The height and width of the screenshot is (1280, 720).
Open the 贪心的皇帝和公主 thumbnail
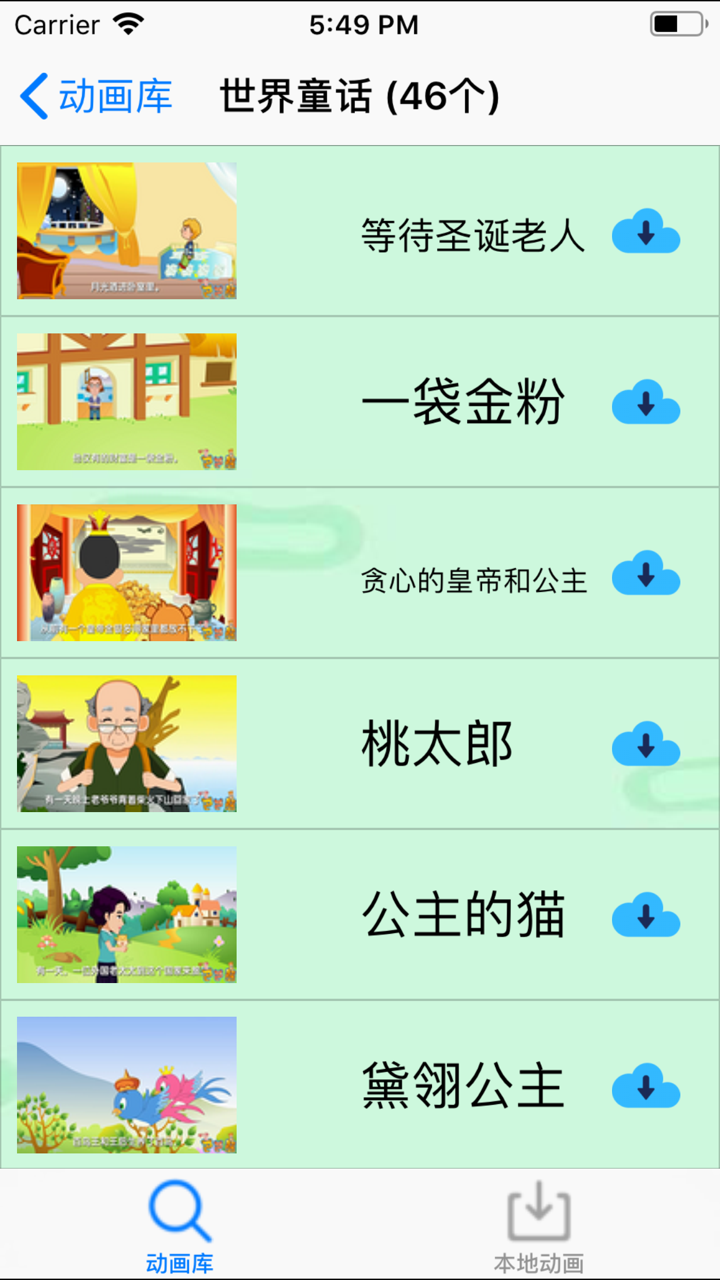pos(127,573)
